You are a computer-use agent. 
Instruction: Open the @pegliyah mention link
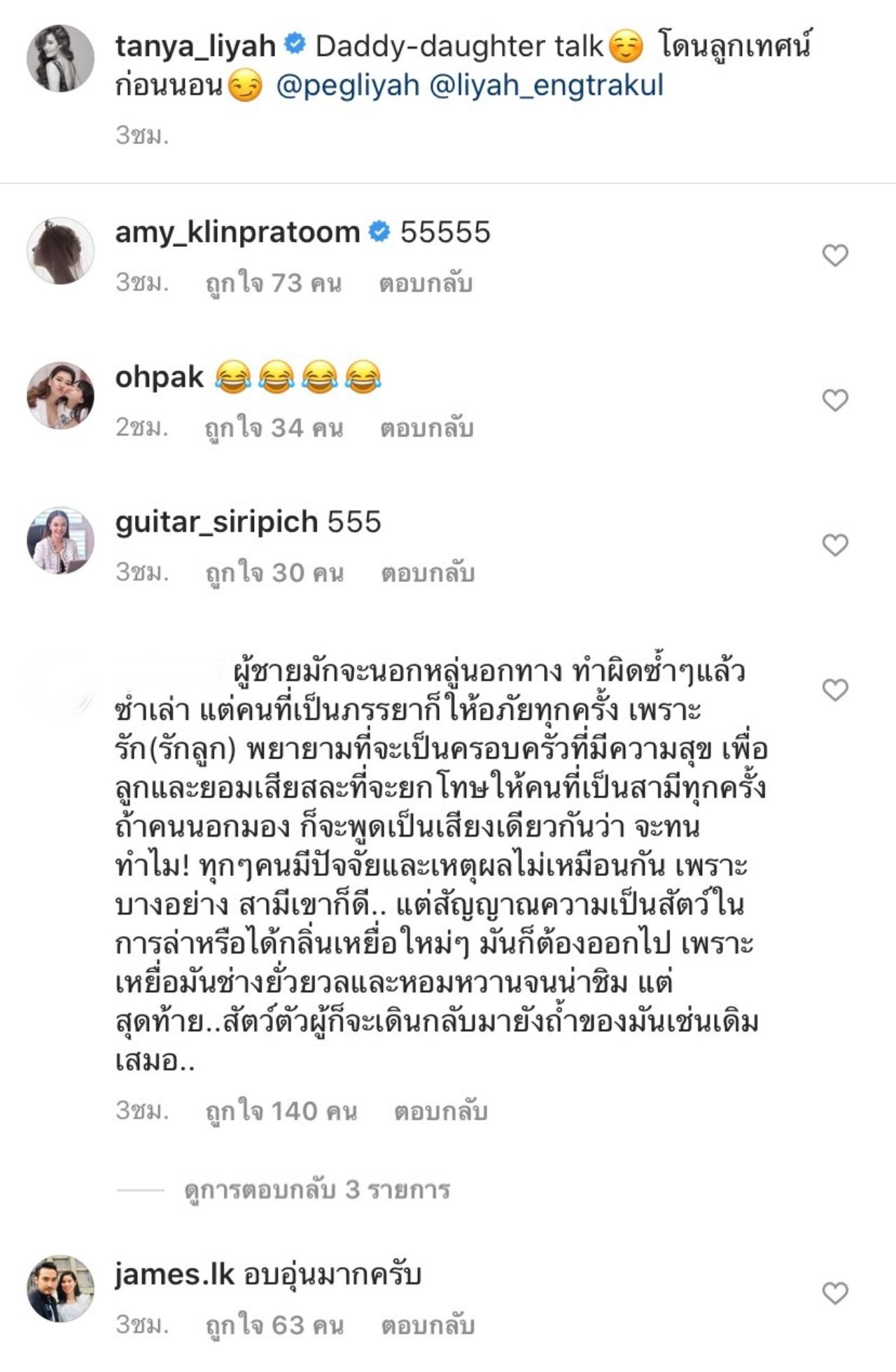point(348,86)
